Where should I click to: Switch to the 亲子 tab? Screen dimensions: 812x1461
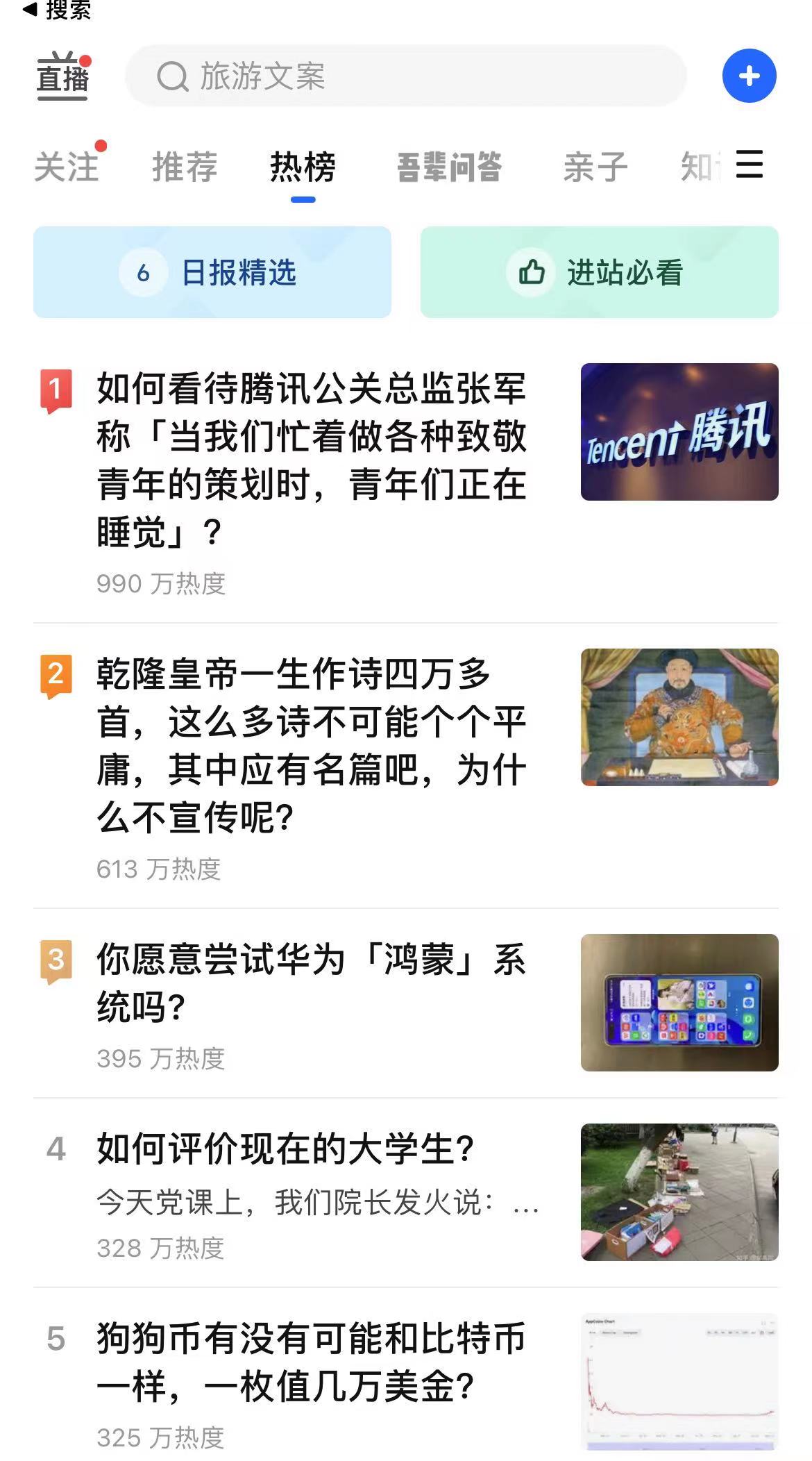(x=595, y=167)
